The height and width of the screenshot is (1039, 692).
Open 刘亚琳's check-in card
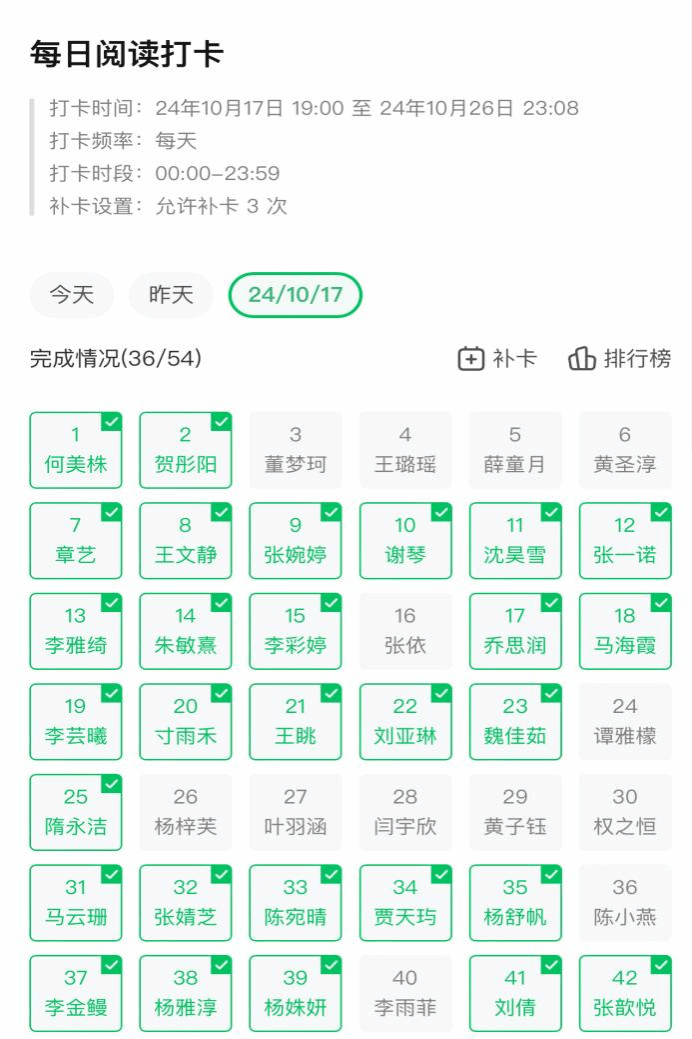[405, 722]
